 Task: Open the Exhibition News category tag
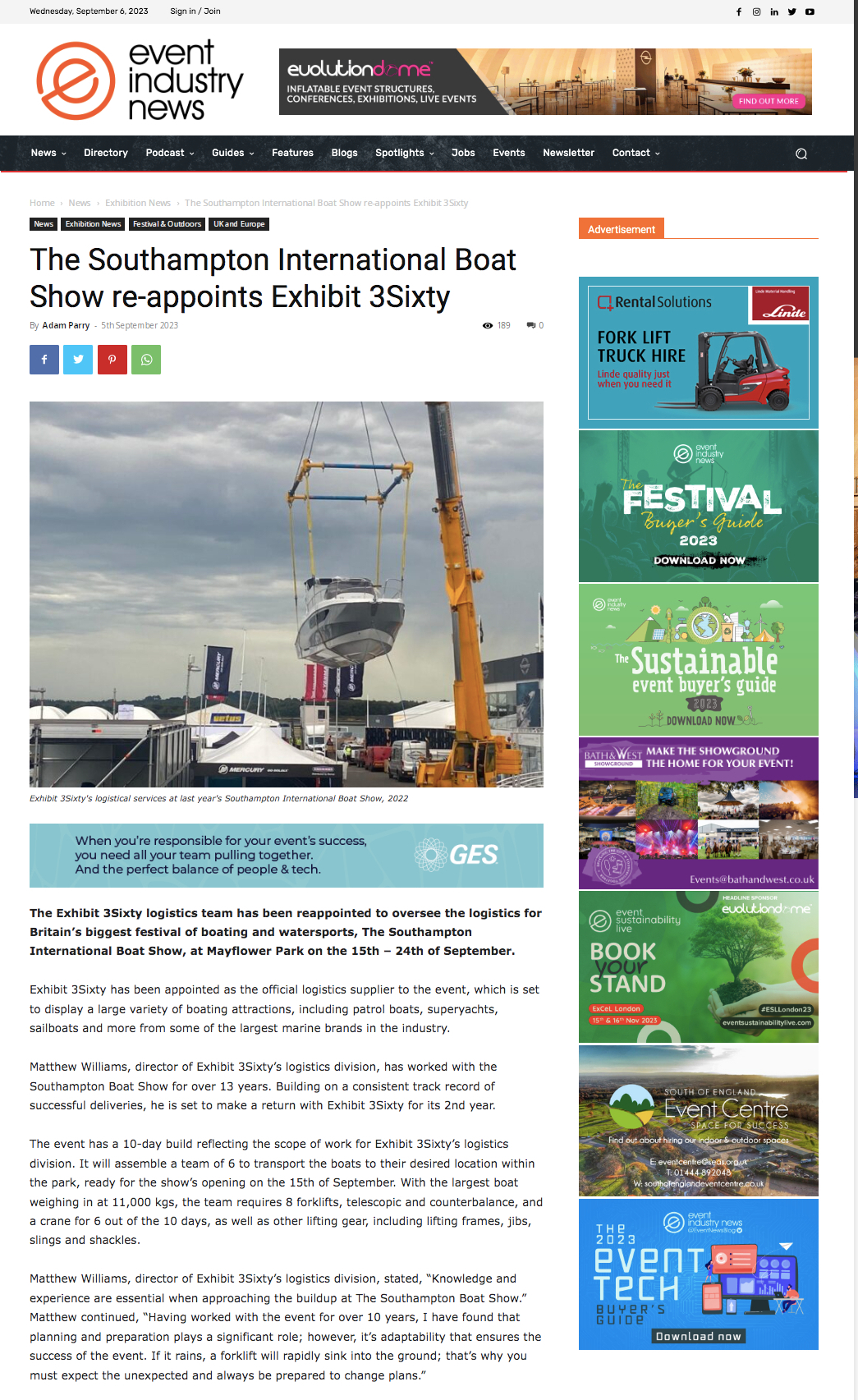pyautogui.click(x=93, y=224)
